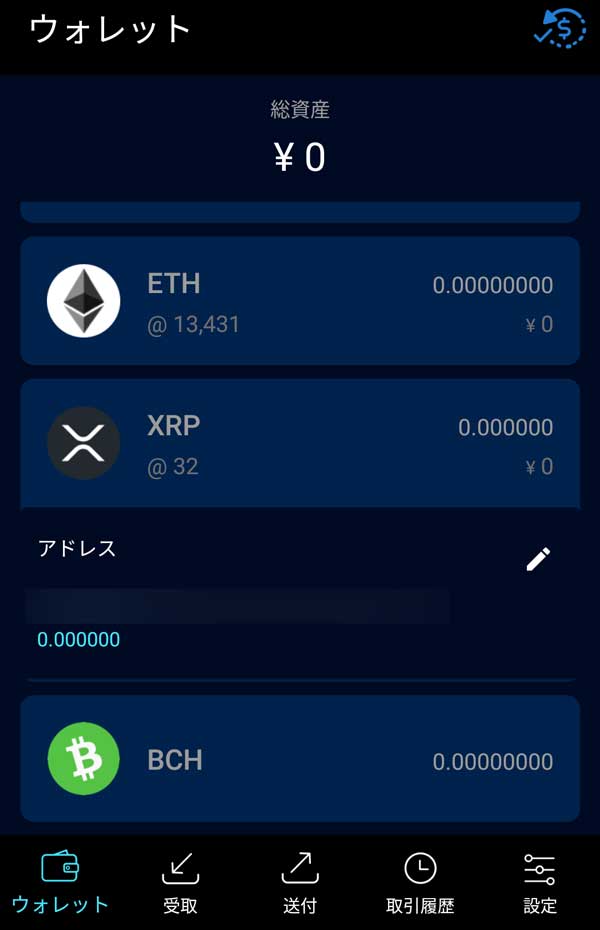Open the ETH wallet card
Viewport: 600px width, 930px height.
coord(300,301)
